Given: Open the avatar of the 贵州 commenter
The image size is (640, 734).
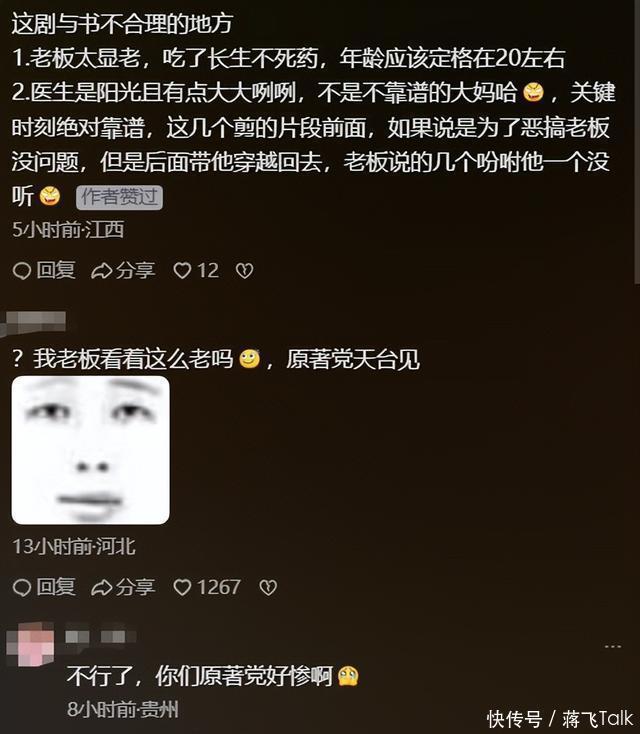Looking at the screenshot, I should click(35, 645).
